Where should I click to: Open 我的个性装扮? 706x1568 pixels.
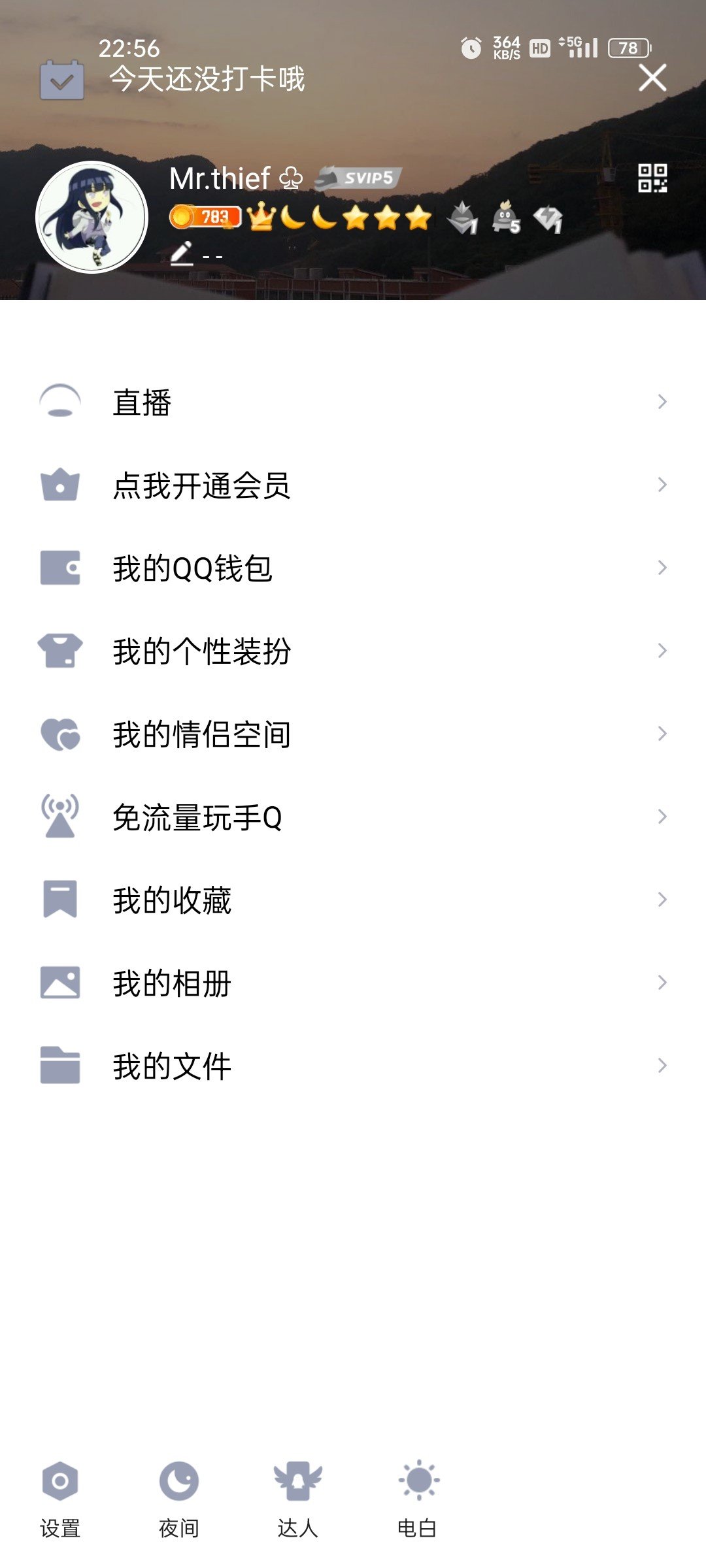click(353, 650)
